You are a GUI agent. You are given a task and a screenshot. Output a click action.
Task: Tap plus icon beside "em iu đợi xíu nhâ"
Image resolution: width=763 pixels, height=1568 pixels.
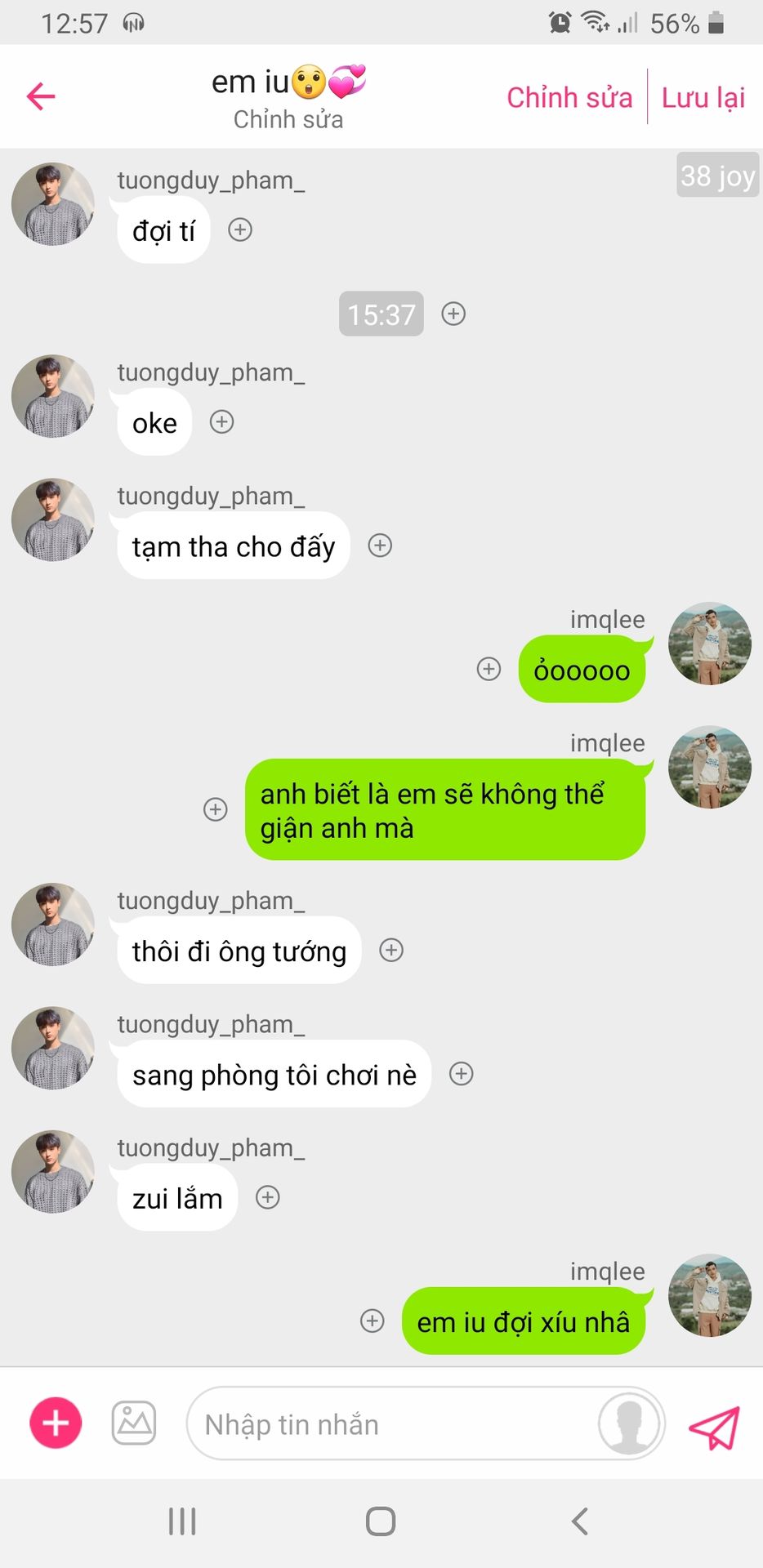click(372, 1321)
